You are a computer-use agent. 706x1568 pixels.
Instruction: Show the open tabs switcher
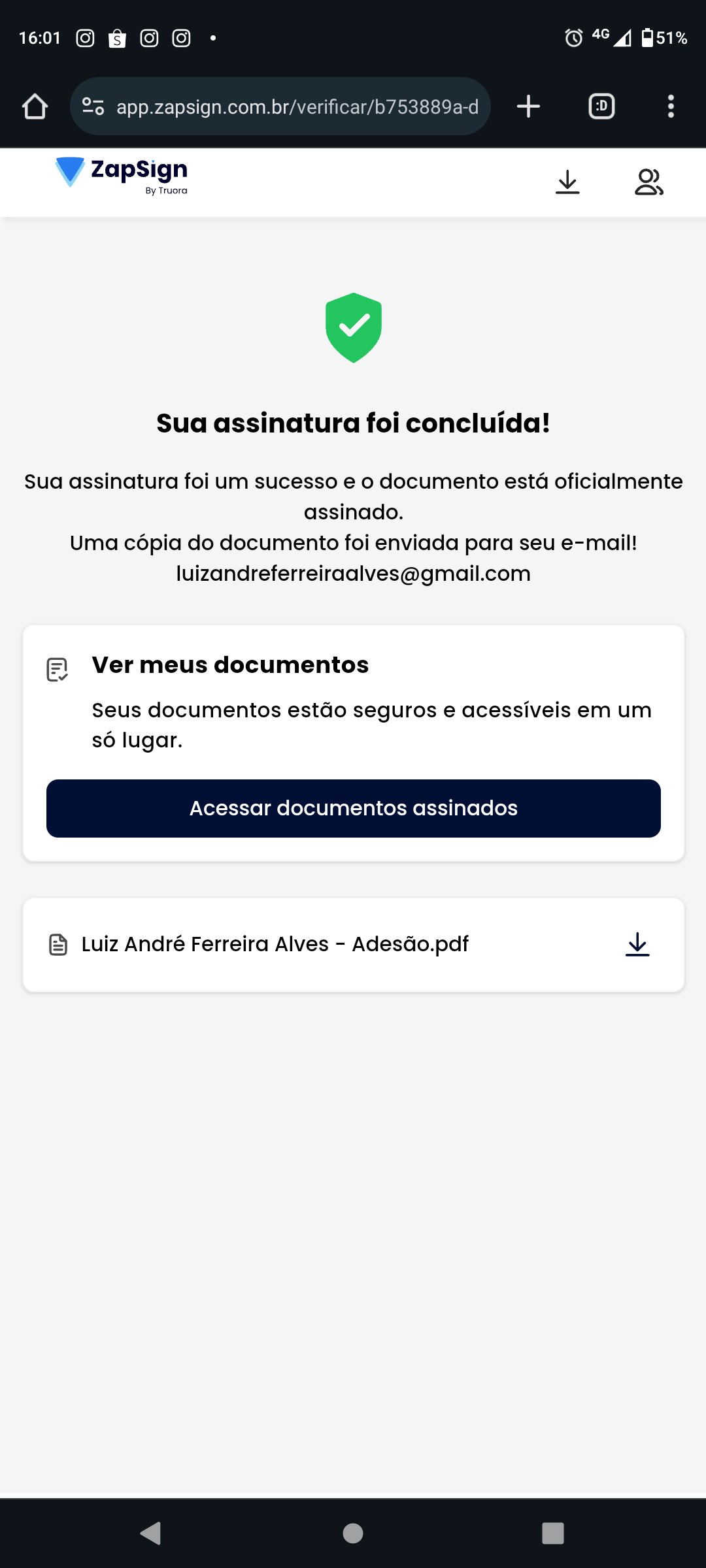coord(601,106)
